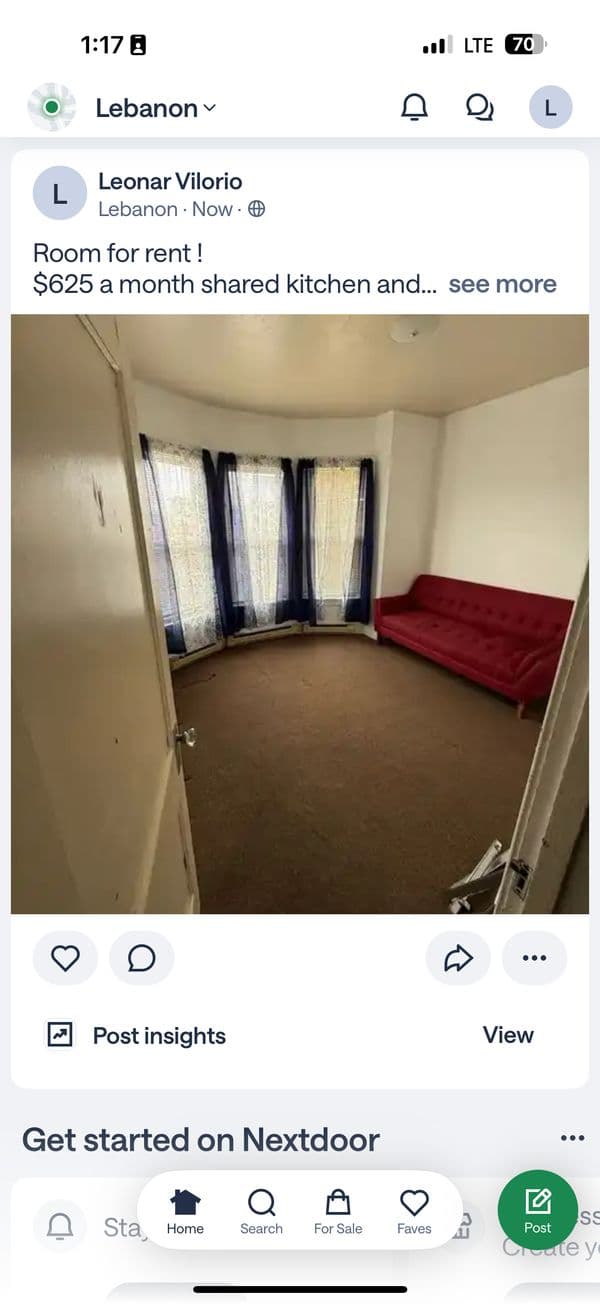Open the notifications bell

pos(414,108)
